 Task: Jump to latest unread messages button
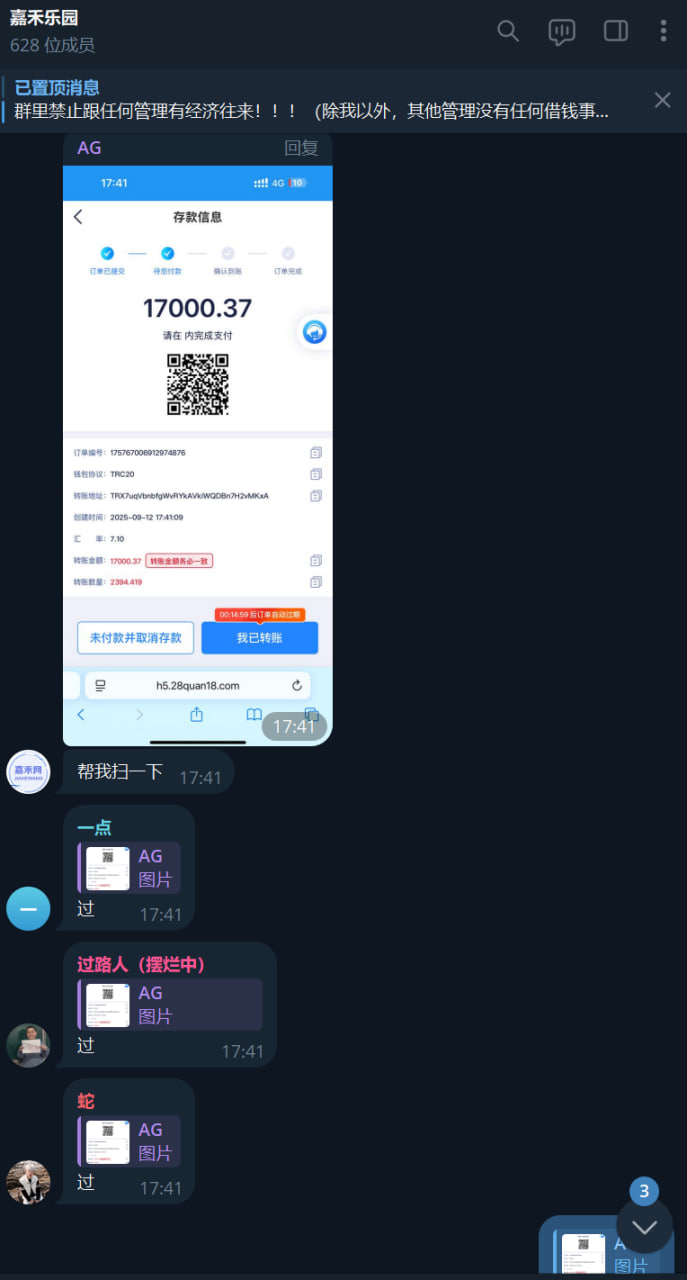tap(644, 1225)
